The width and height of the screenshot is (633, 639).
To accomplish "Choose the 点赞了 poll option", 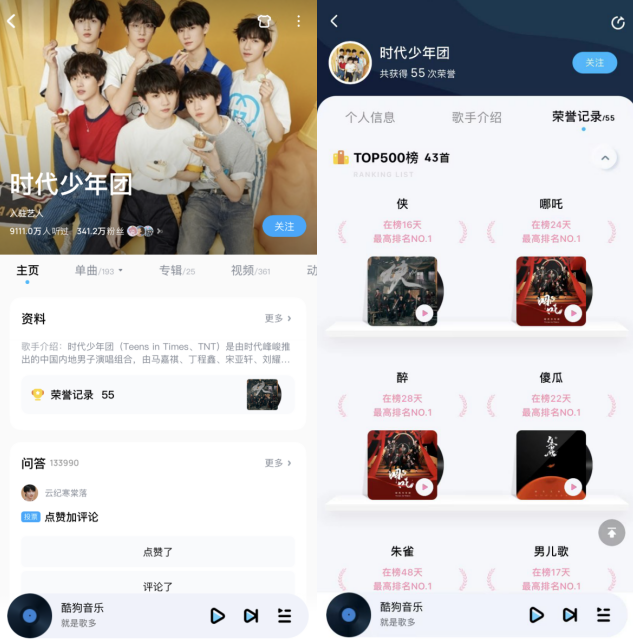I will [157, 552].
